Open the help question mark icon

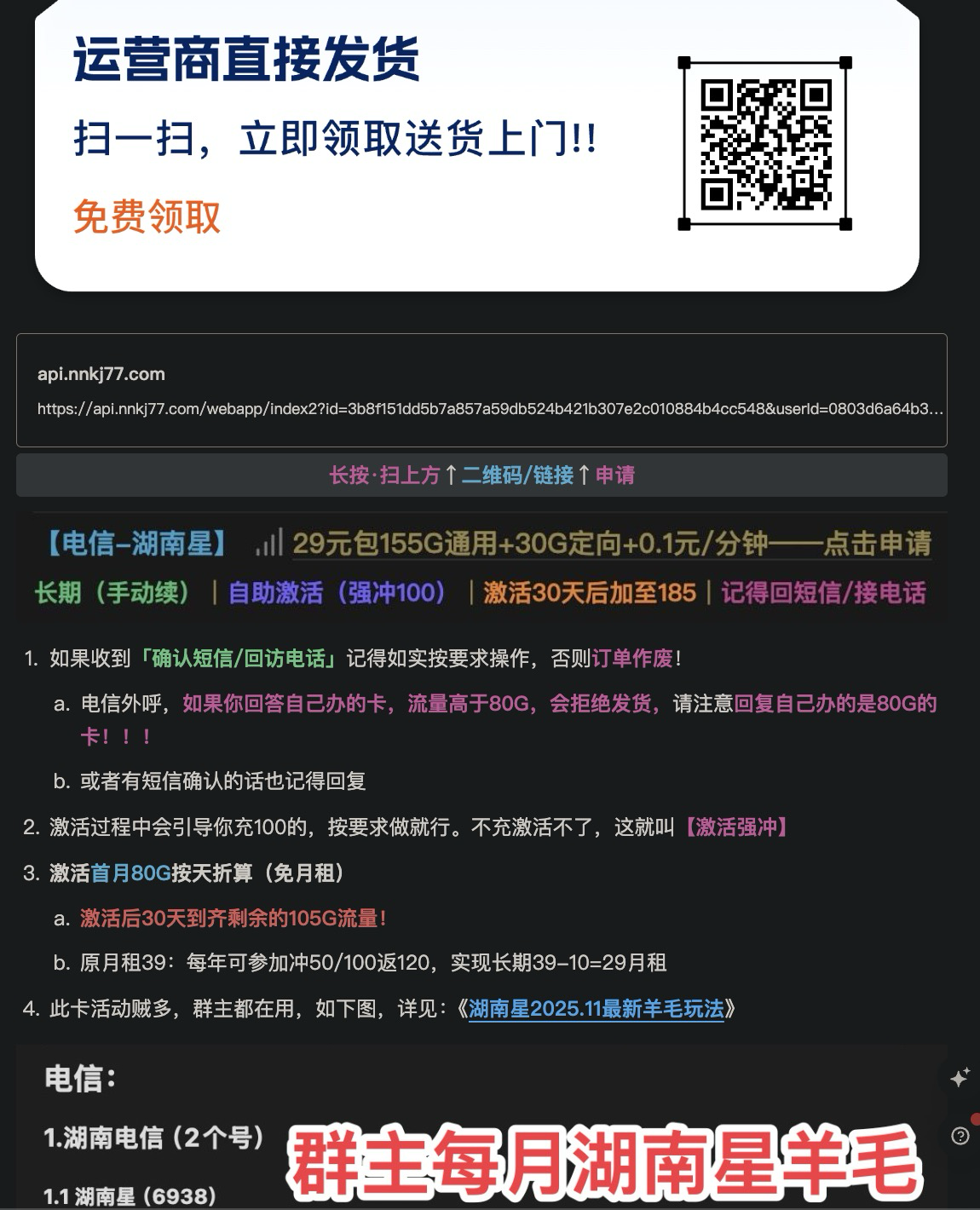960,1136
